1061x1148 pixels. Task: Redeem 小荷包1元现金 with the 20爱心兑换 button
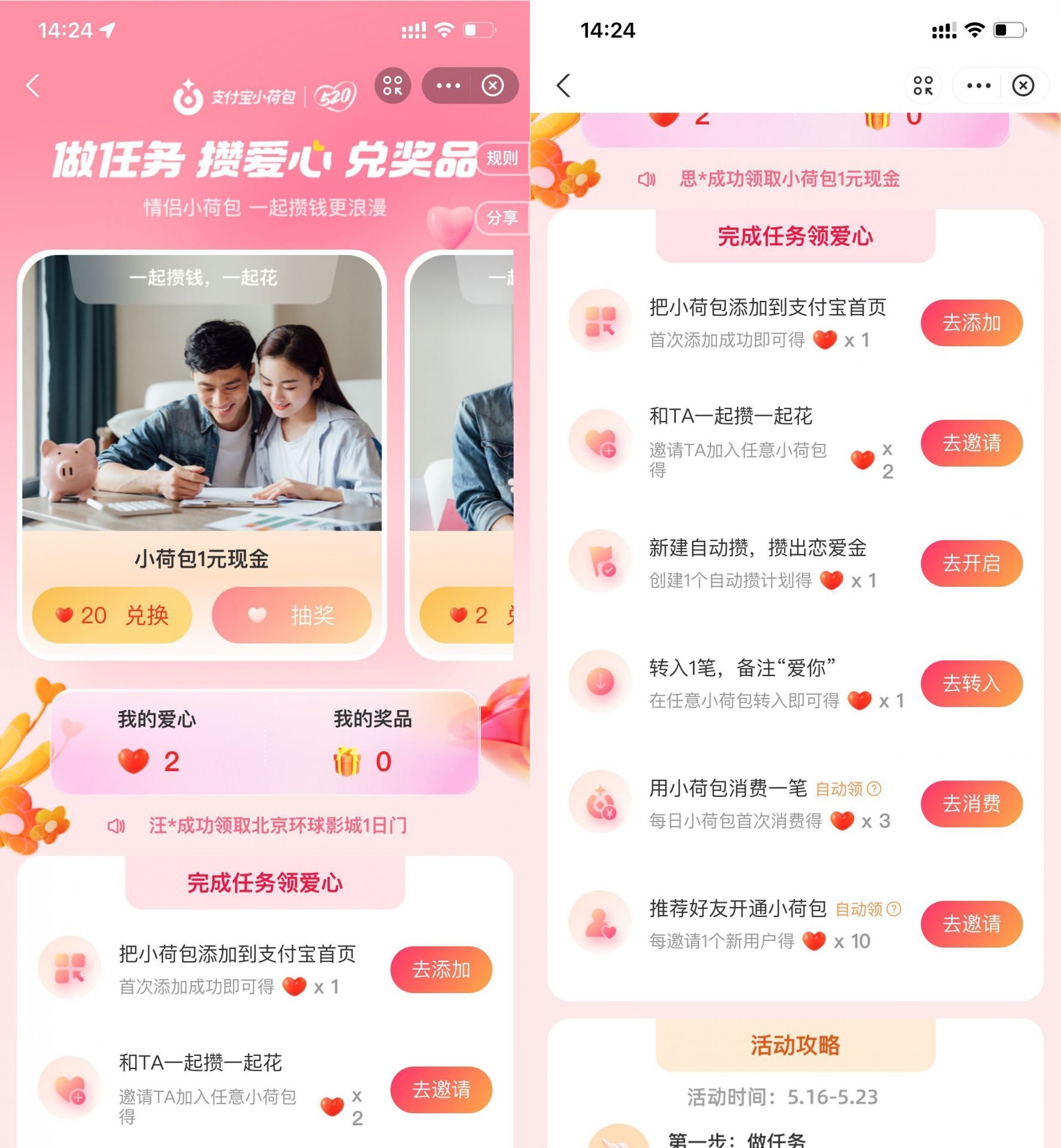click(x=112, y=616)
